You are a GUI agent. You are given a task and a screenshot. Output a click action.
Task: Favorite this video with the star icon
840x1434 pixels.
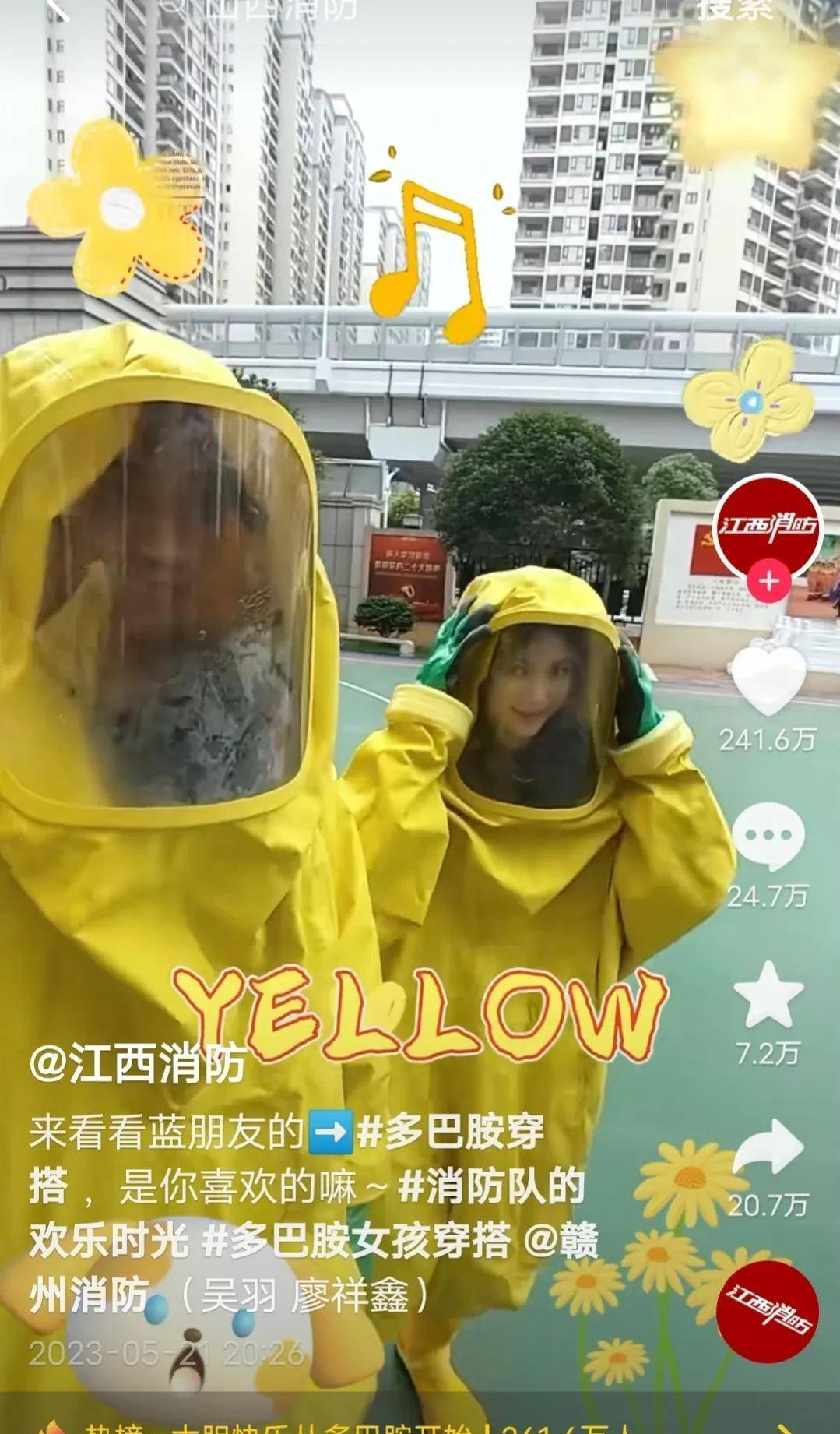tap(768, 996)
